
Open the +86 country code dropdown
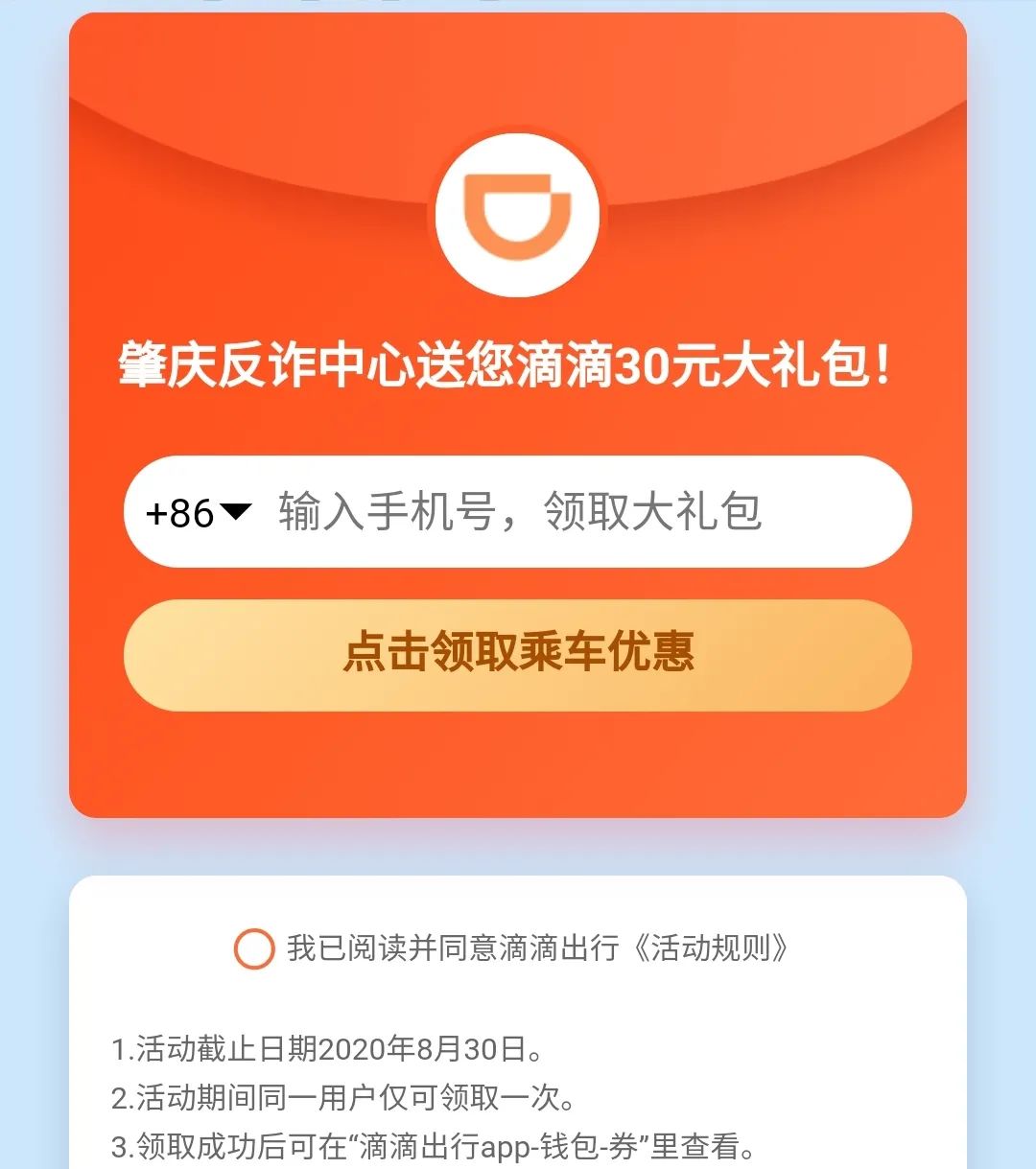click(x=197, y=511)
